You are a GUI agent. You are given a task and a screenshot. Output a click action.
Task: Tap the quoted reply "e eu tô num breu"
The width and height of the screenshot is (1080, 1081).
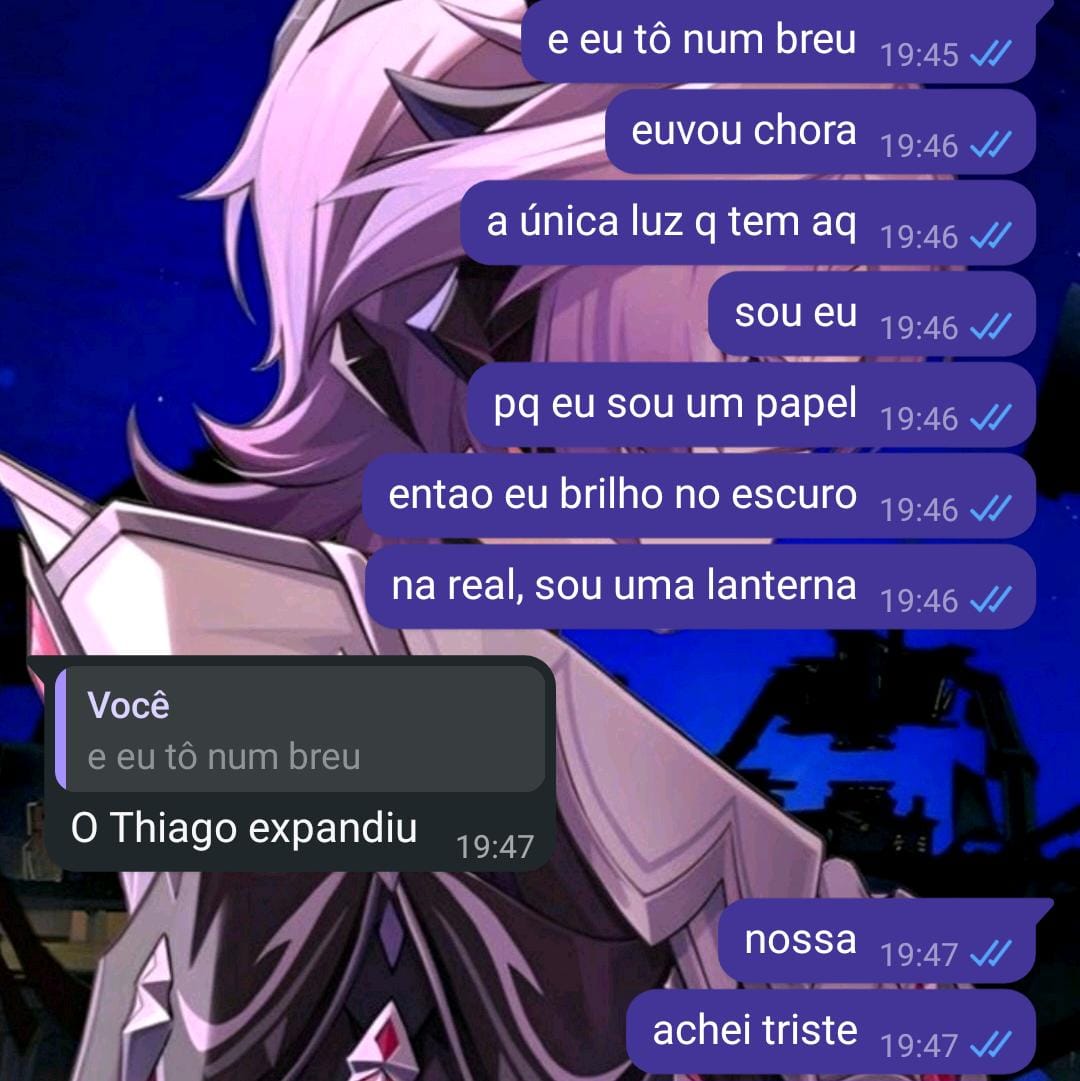300,730
